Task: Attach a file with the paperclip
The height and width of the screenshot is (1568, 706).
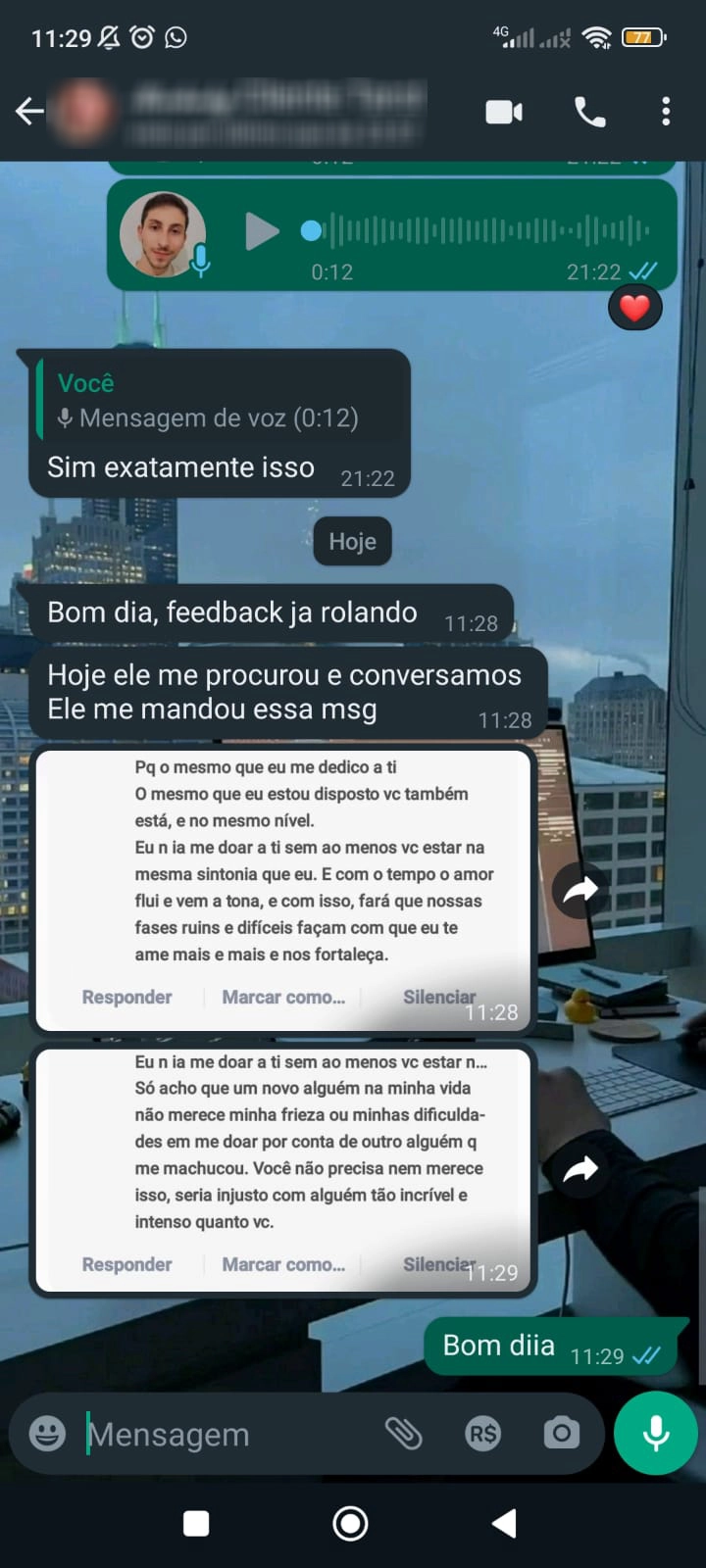Action: tap(403, 1434)
